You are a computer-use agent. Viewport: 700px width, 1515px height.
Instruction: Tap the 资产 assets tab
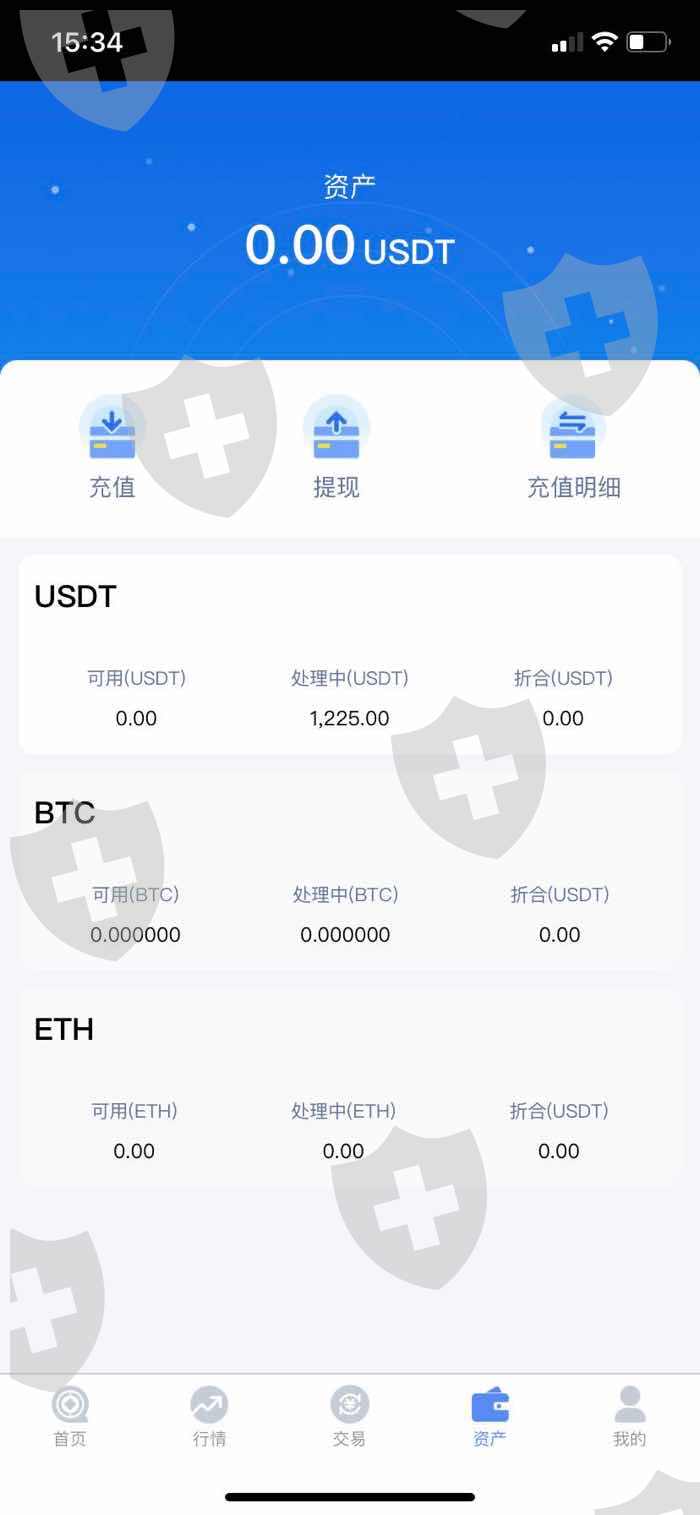click(490, 1417)
